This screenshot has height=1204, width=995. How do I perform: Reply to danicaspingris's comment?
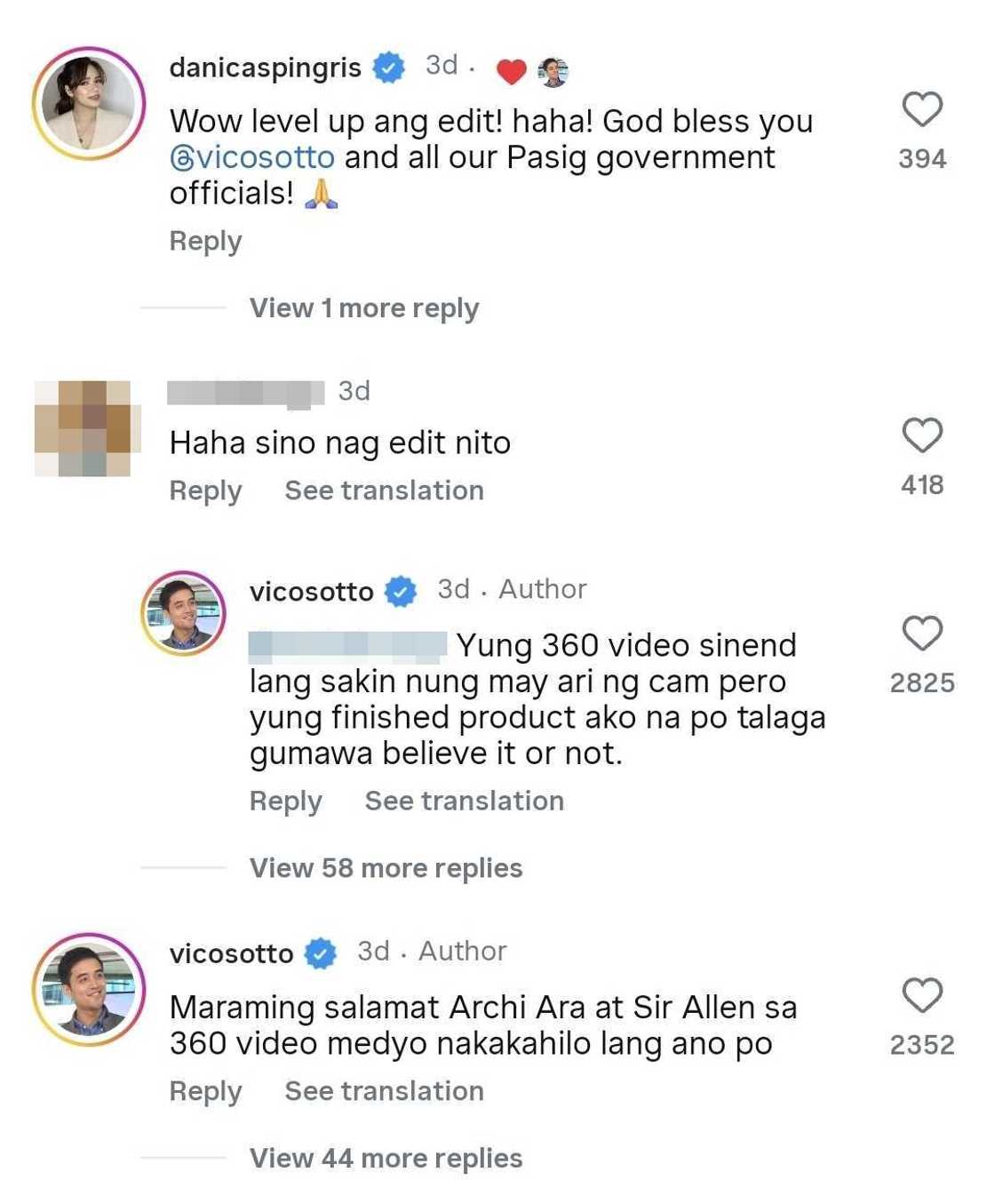[205, 240]
